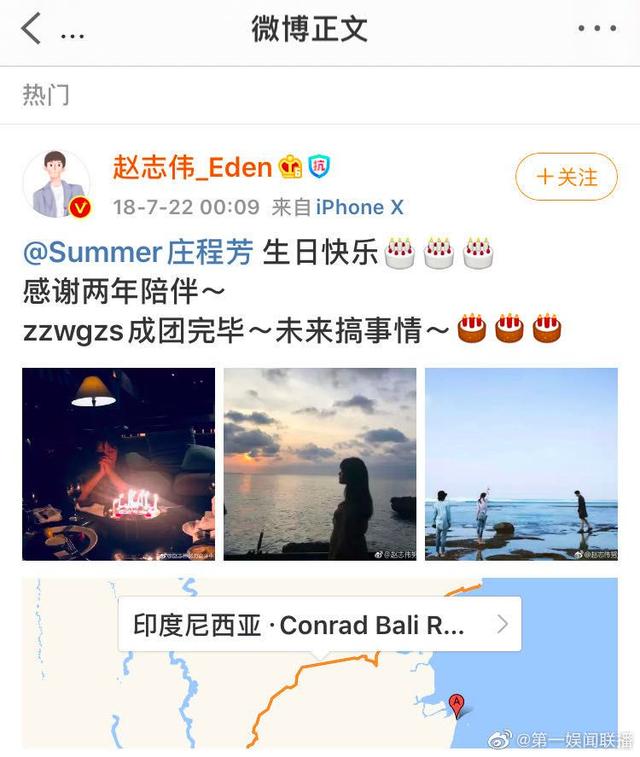Open the @Summer庄程芳 mention

tap(137, 252)
